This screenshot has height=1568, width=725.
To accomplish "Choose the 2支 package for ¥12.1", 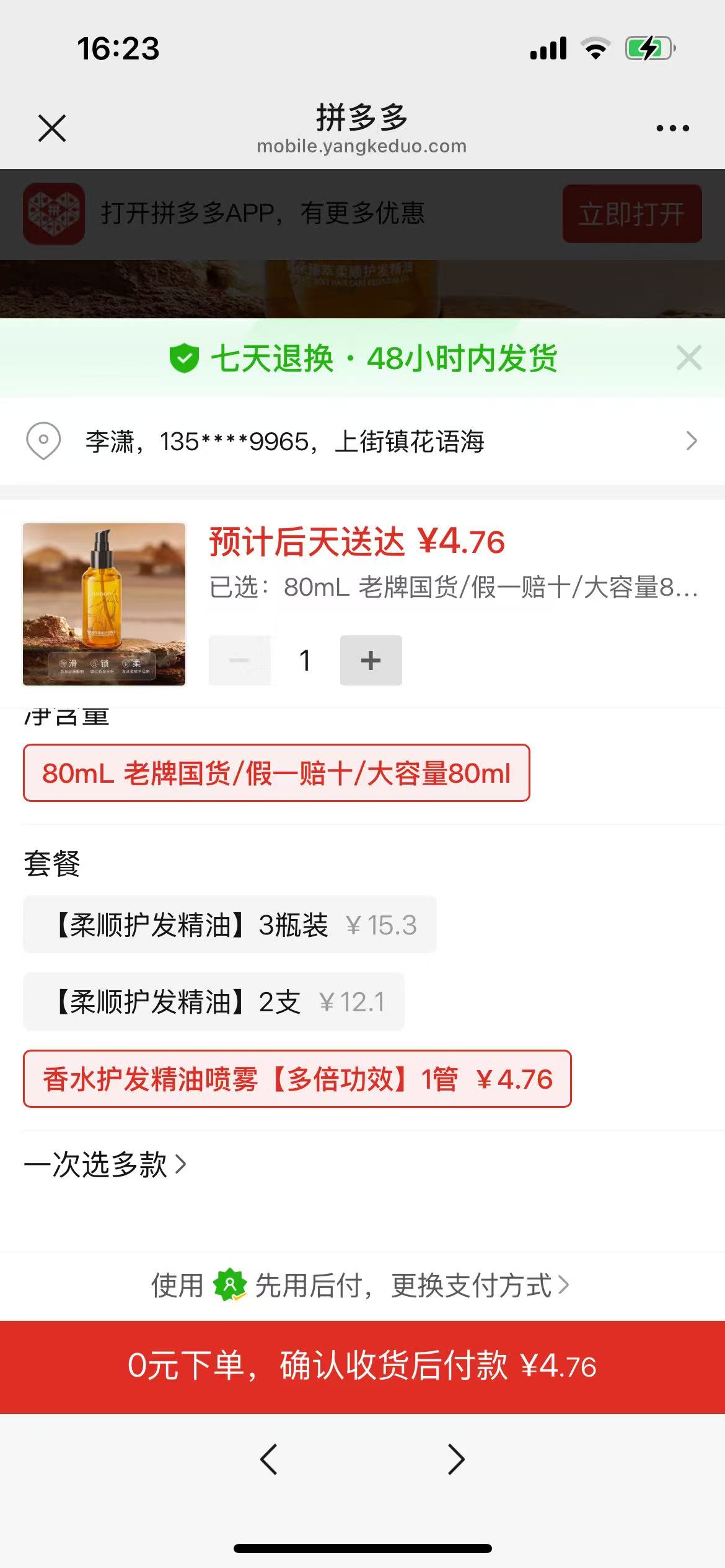I will (214, 1002).
